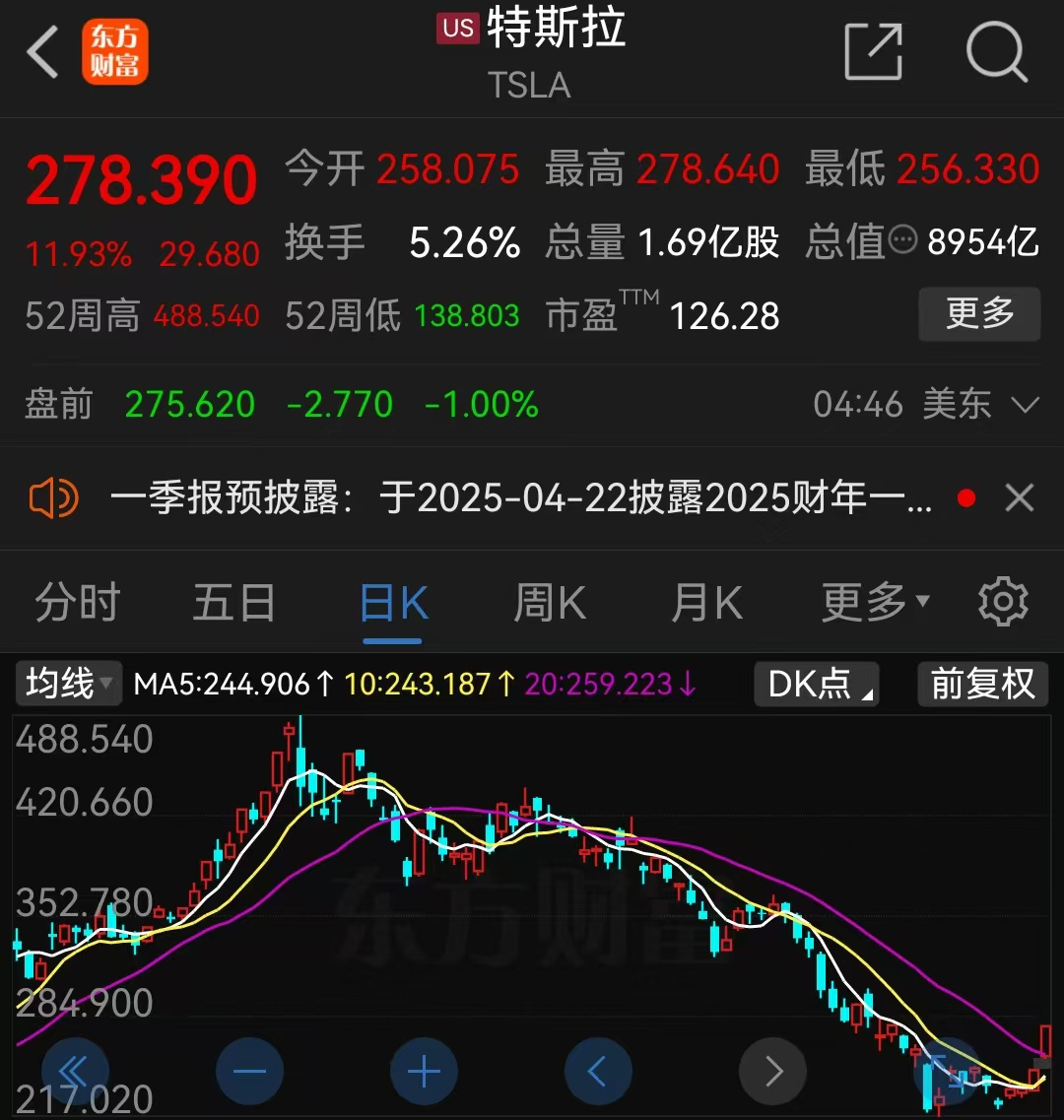Toggle 前复权 price adjustment mode

(x=981, y=684)
